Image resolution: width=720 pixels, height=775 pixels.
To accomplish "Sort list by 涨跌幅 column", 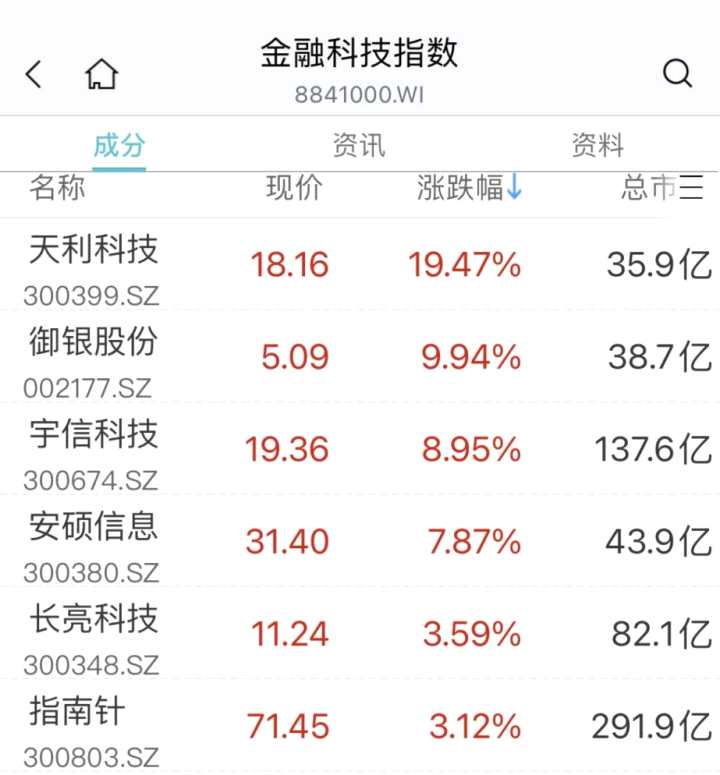I will click(469, 188).
